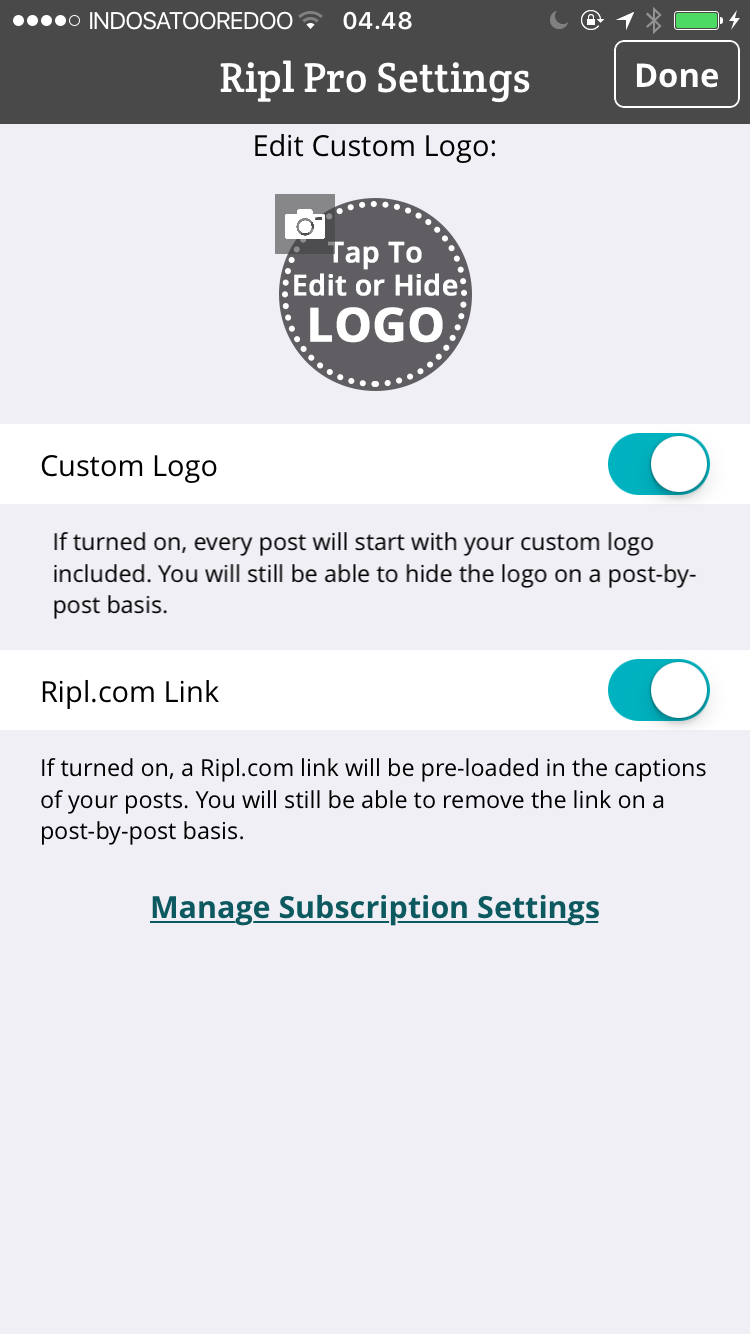Tap the circular logo to edit or hide it
Image resolution: width=750 pixels, height=1334 pixels.
(x=375, y=294)
